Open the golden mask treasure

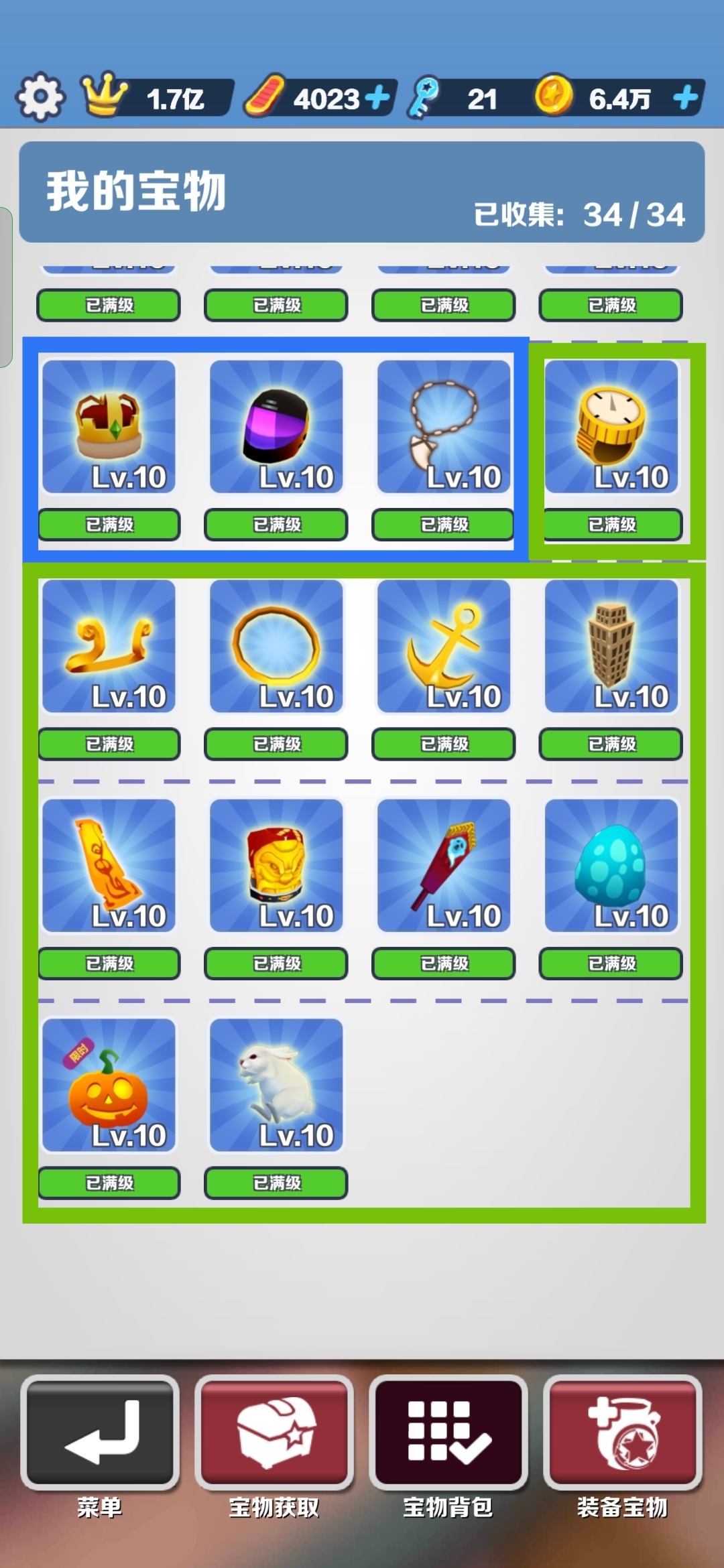(x=276, y=865)
